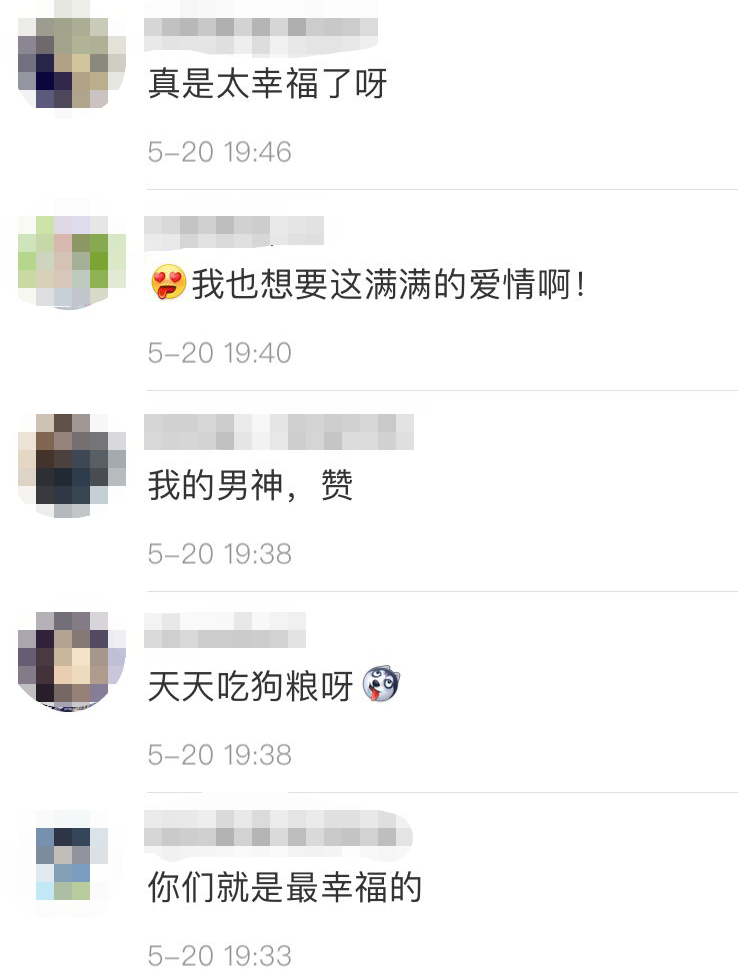Viewport: 738px width, 980px height.
Task: Click the blurred username above 我的男神，赞
Action: tap(280, 432)
